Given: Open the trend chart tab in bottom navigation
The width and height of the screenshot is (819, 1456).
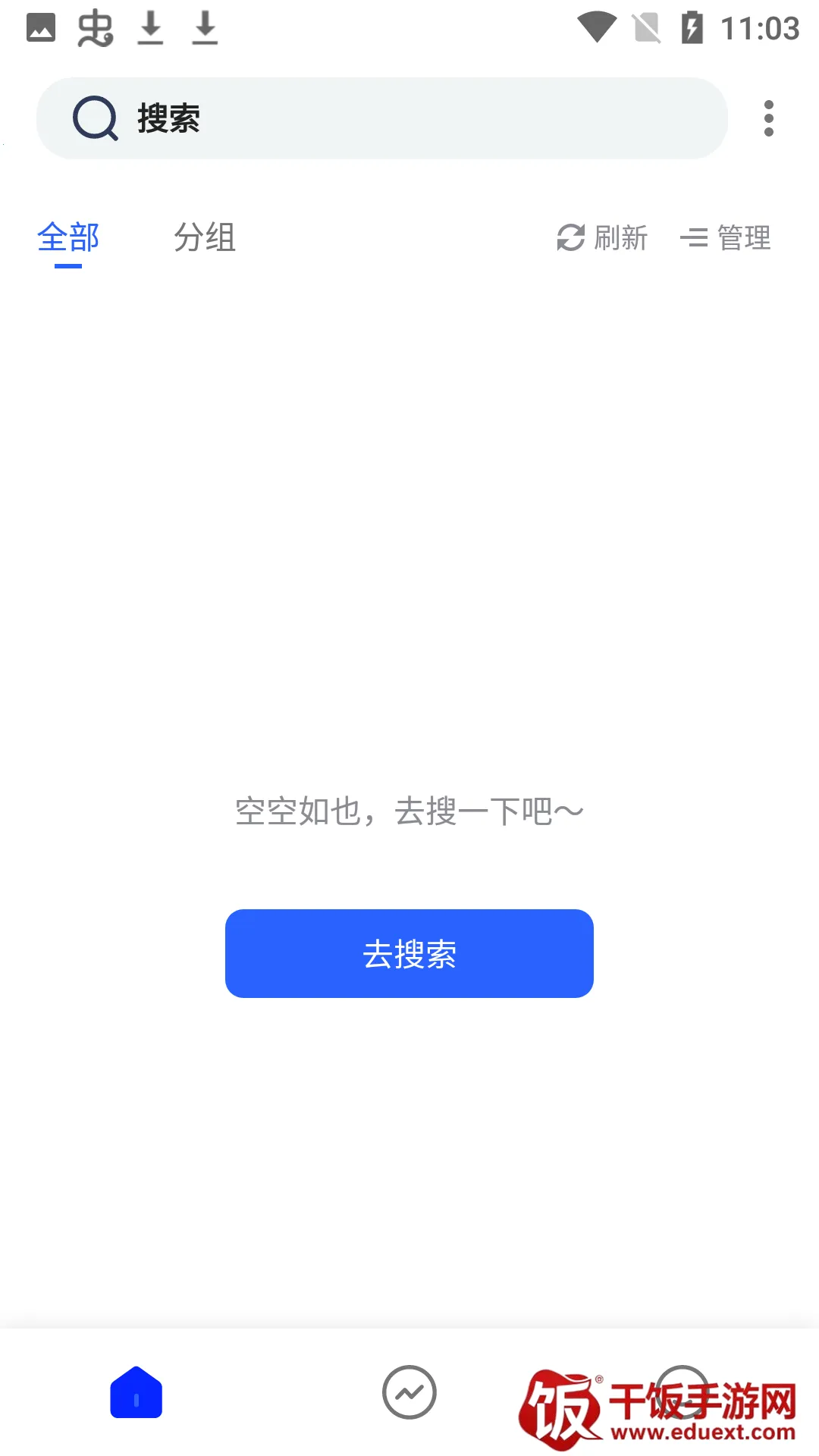Looking at the screenshot, I should point(409,1392).
